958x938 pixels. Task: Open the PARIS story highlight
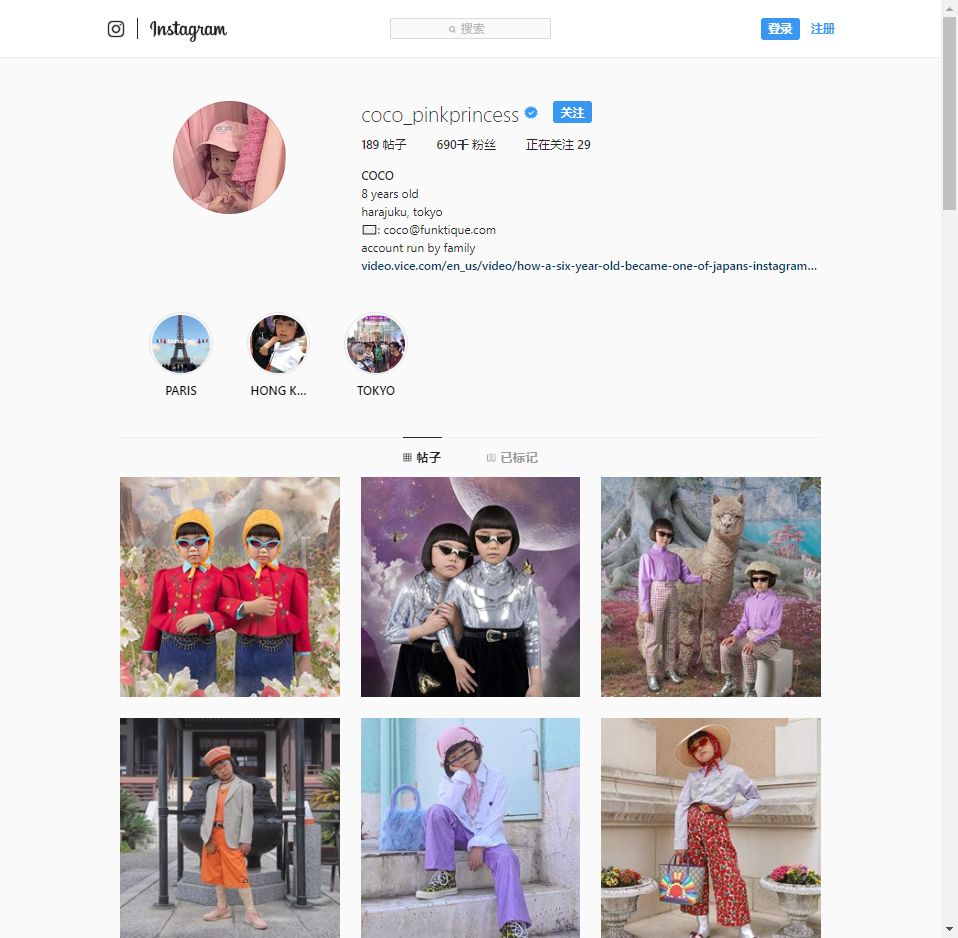(x=181, y=344)
